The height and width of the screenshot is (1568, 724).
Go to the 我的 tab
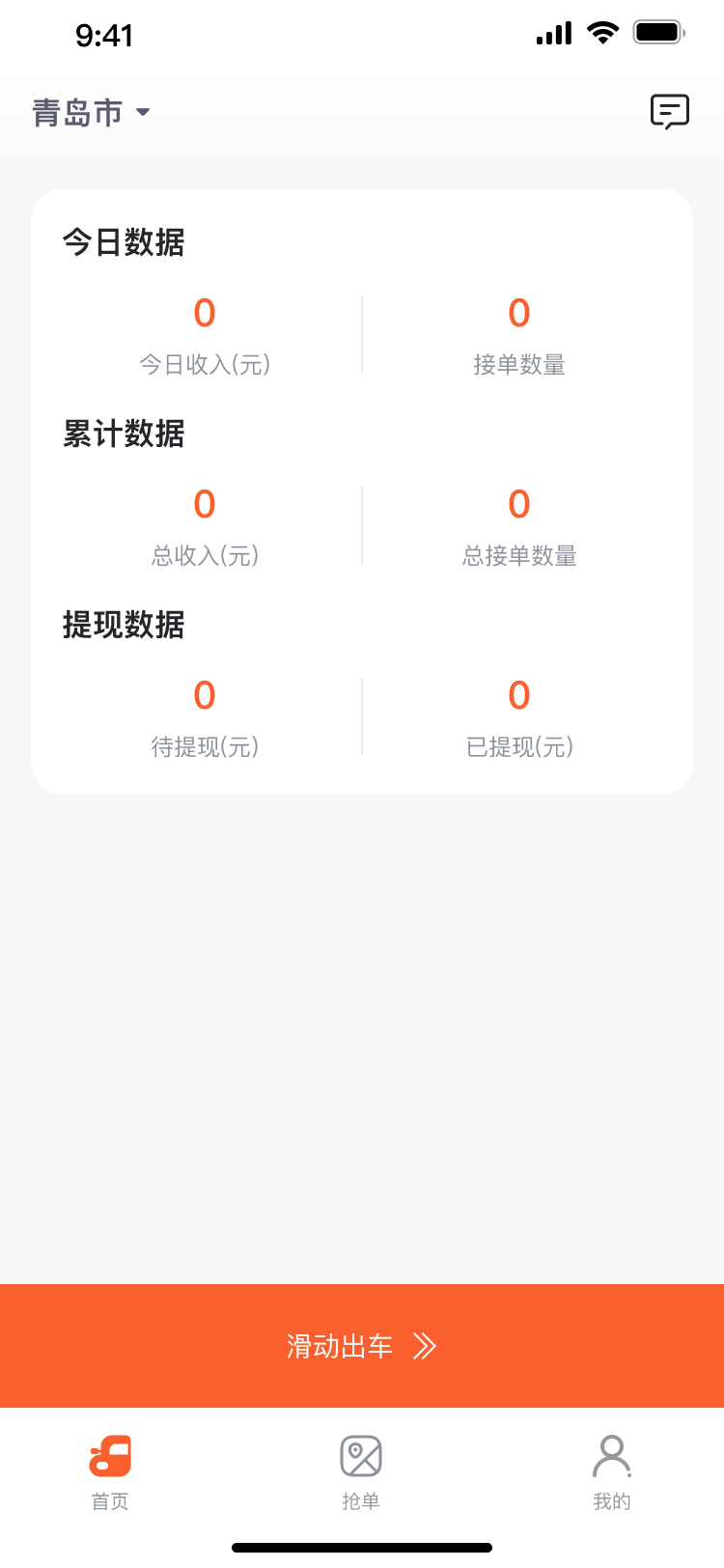point(611,1471)
